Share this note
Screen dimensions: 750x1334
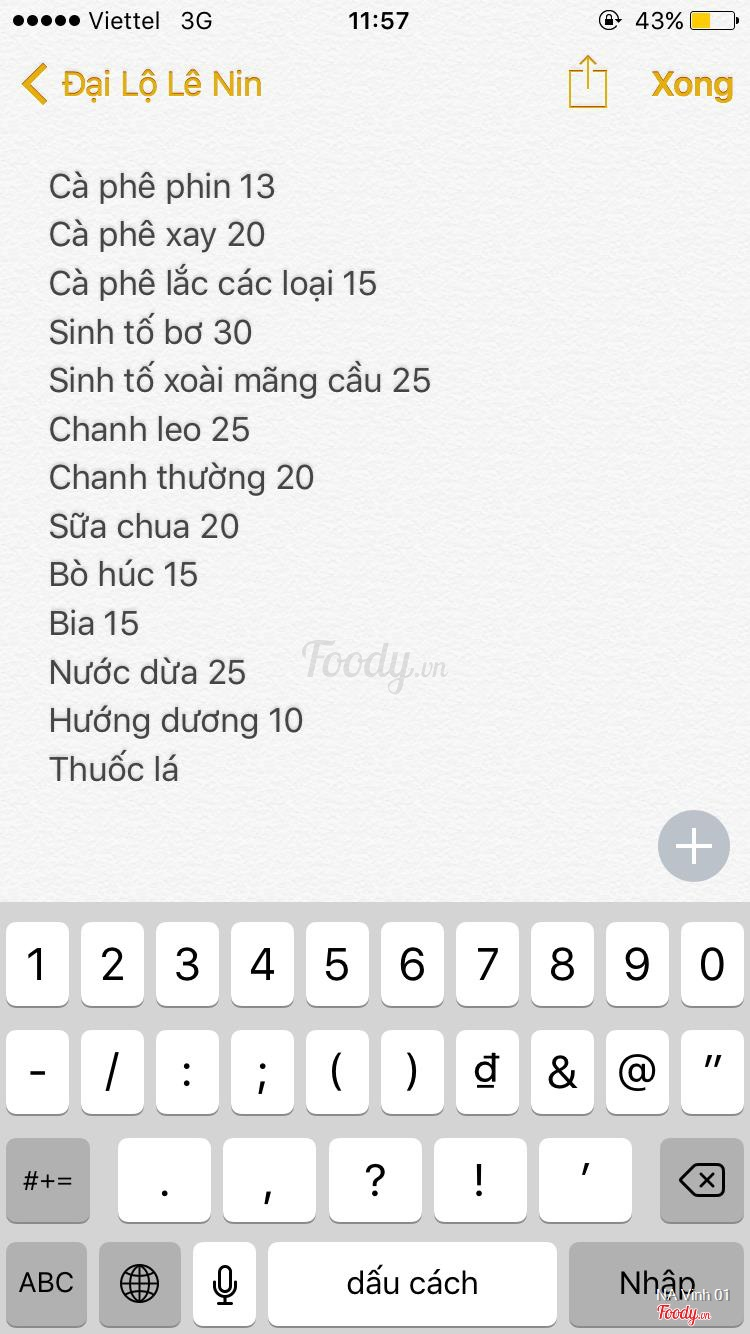pos(588,82)
